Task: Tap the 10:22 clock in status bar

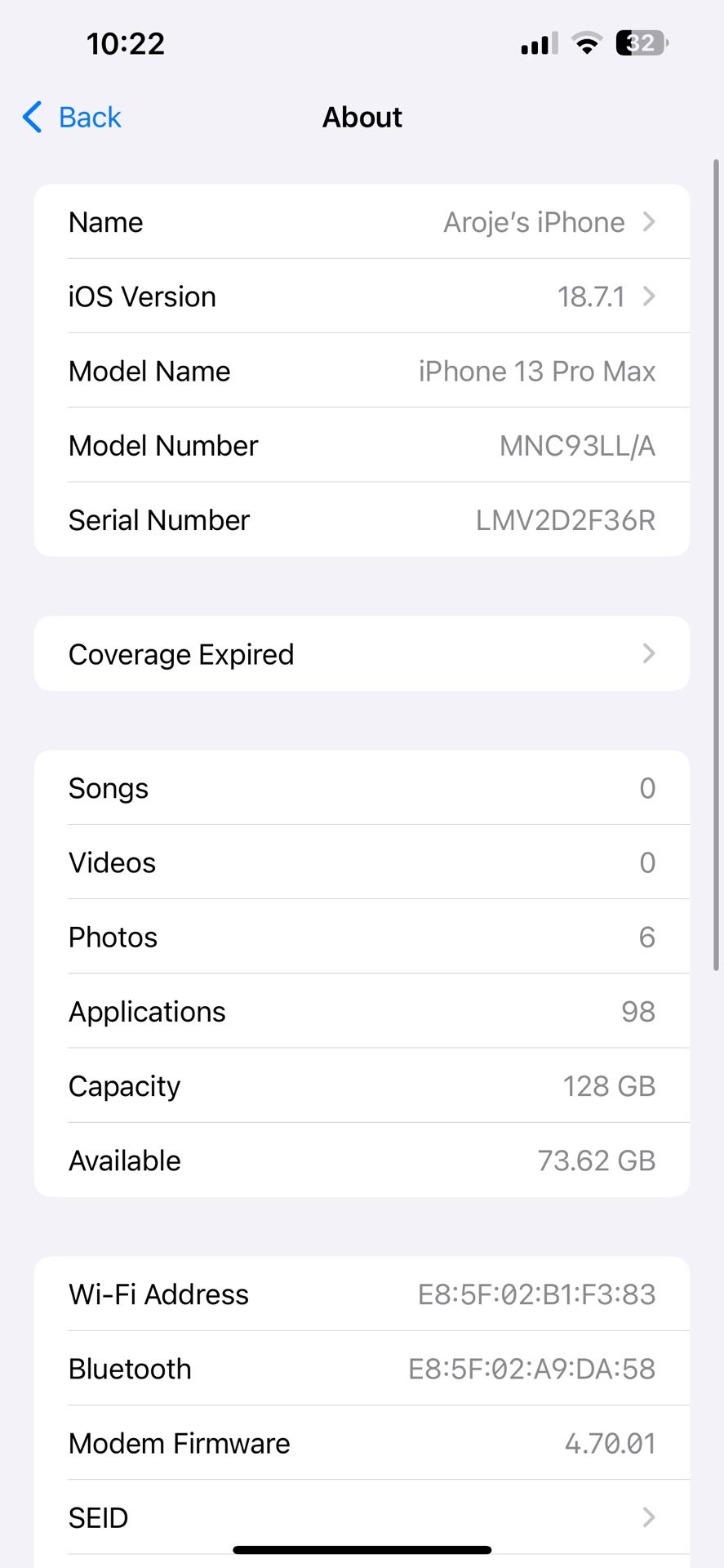Action: pyautogui.click(x=125, y=42)
